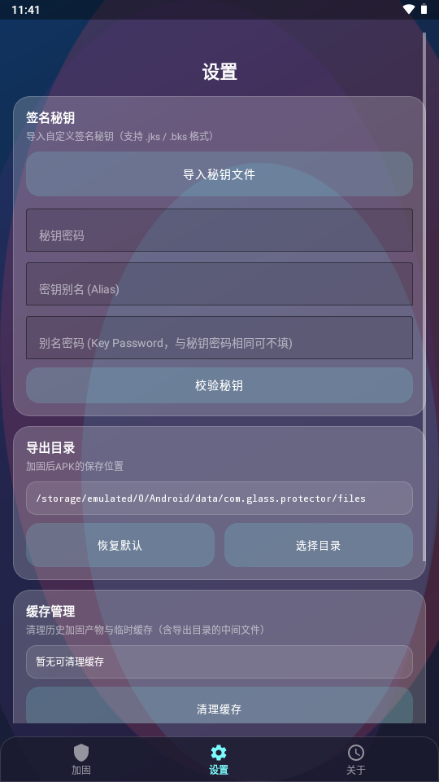Switch to the 加固 tab
This screenshot has height=782, width=439.
pos(81,759)
